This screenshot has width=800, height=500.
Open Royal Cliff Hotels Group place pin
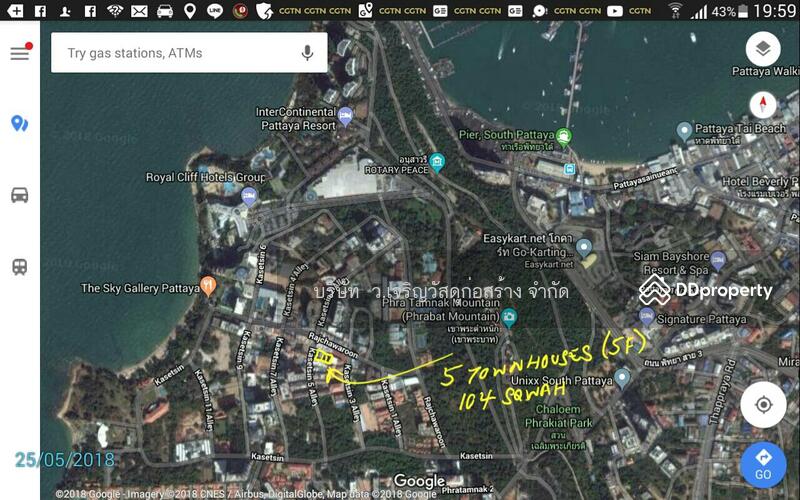pos(248,195)
